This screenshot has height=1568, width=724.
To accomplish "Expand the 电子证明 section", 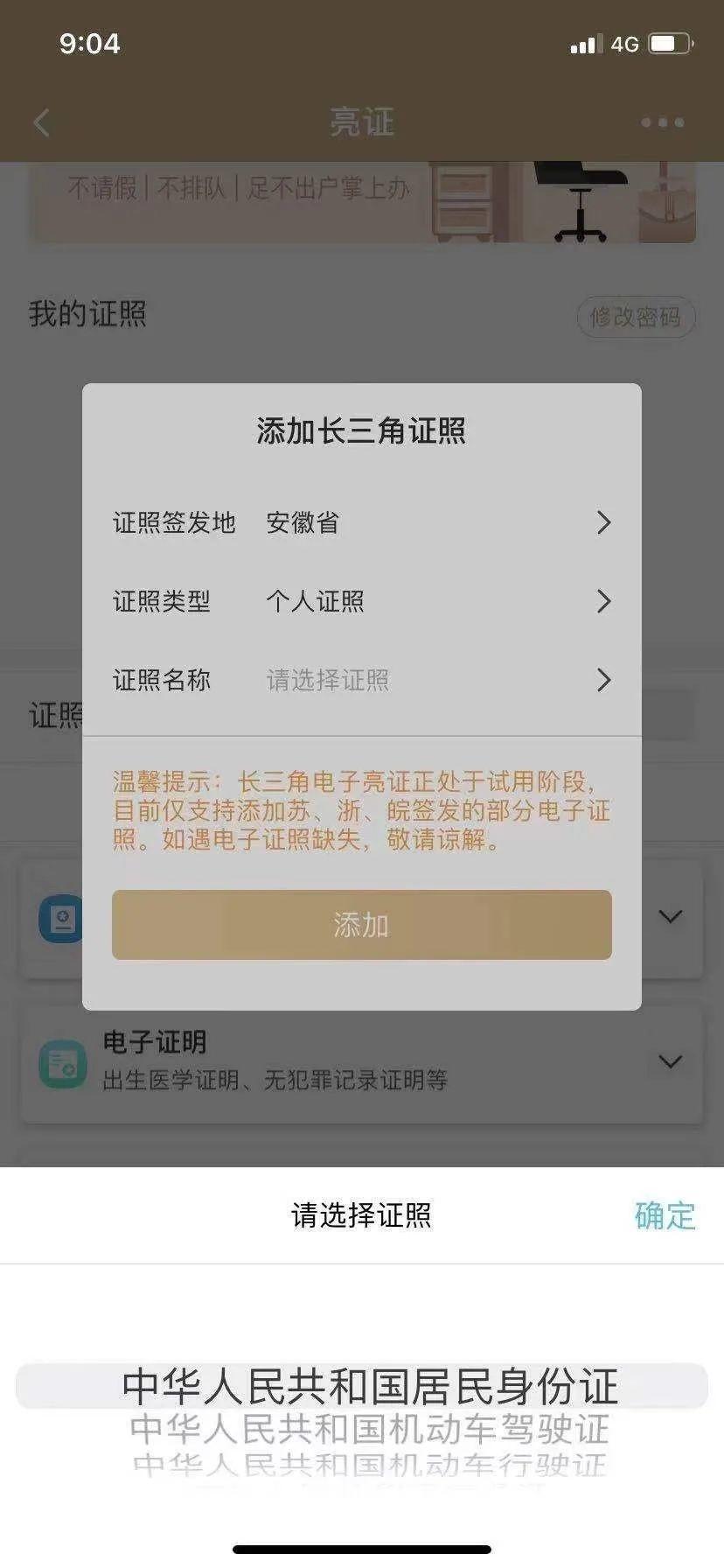I will (x=362, y=1062).
